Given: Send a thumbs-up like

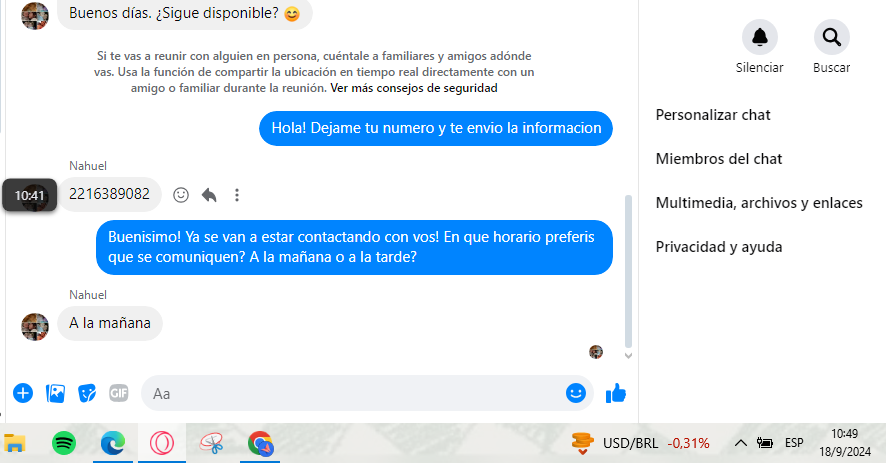Looking at the screenshot, I should tap(616, 393).
